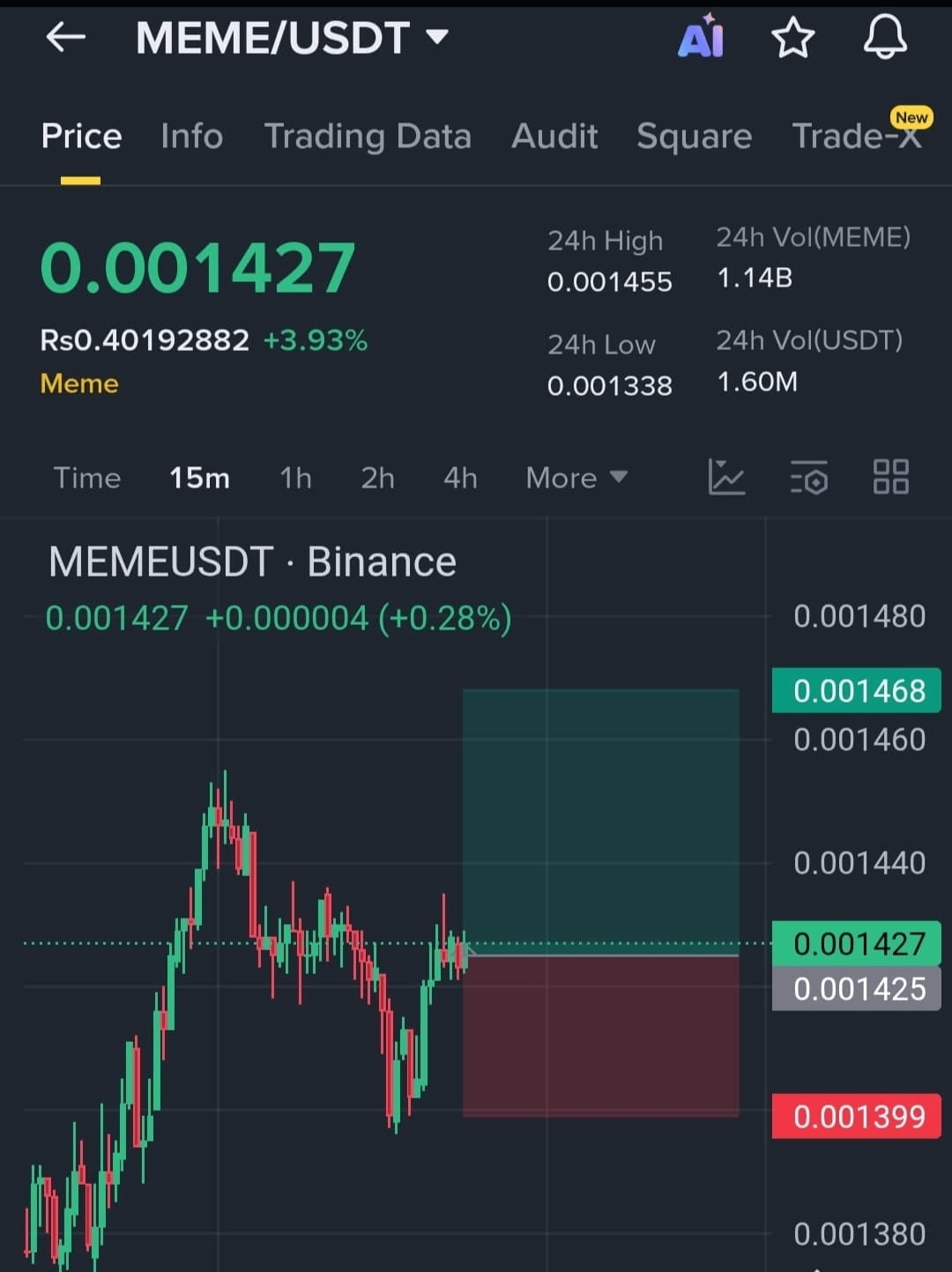Set a price alert bell

pos(884,38)
